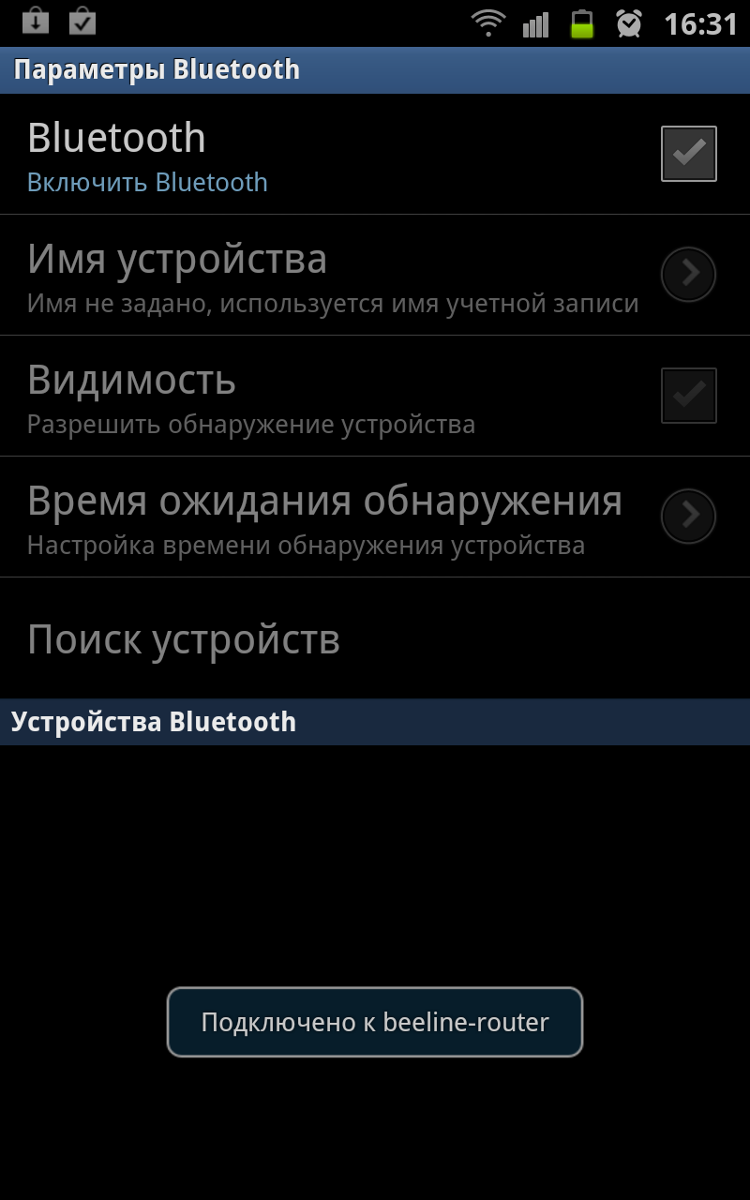The image size is (750, 1200).
Task: Toggle the Видимость checkbox
Action: pyautogui.click(x=688, y=396)
